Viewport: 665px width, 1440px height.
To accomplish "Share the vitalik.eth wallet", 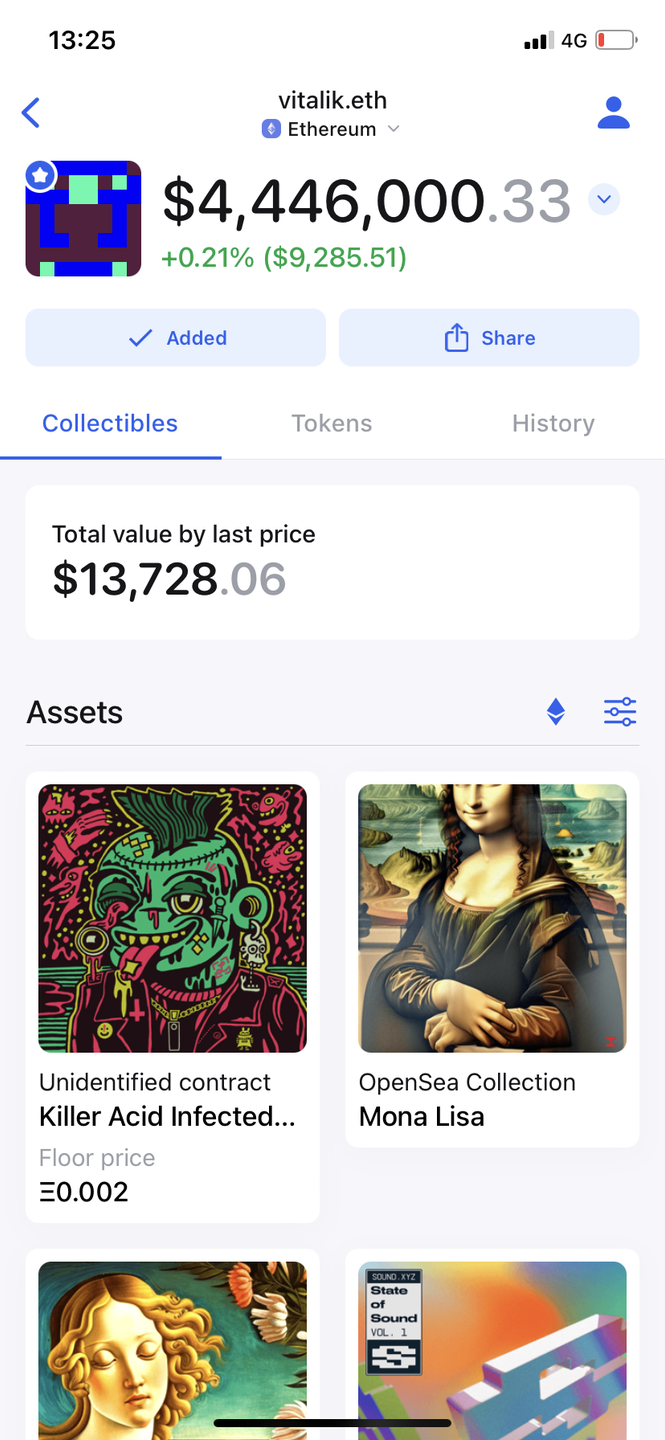I will 489,338.
